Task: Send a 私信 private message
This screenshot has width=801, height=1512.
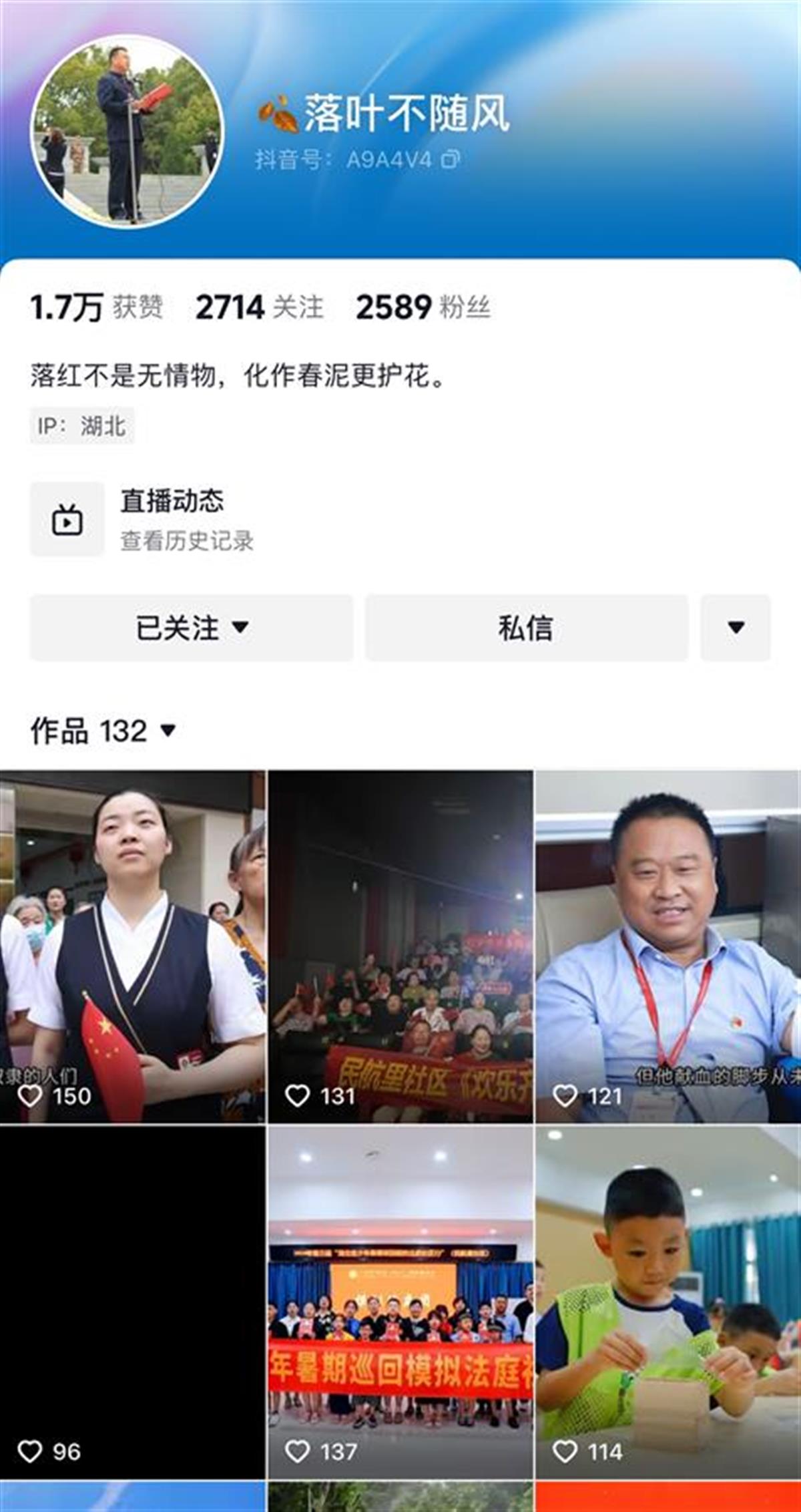Action: (x=526, y=628)
